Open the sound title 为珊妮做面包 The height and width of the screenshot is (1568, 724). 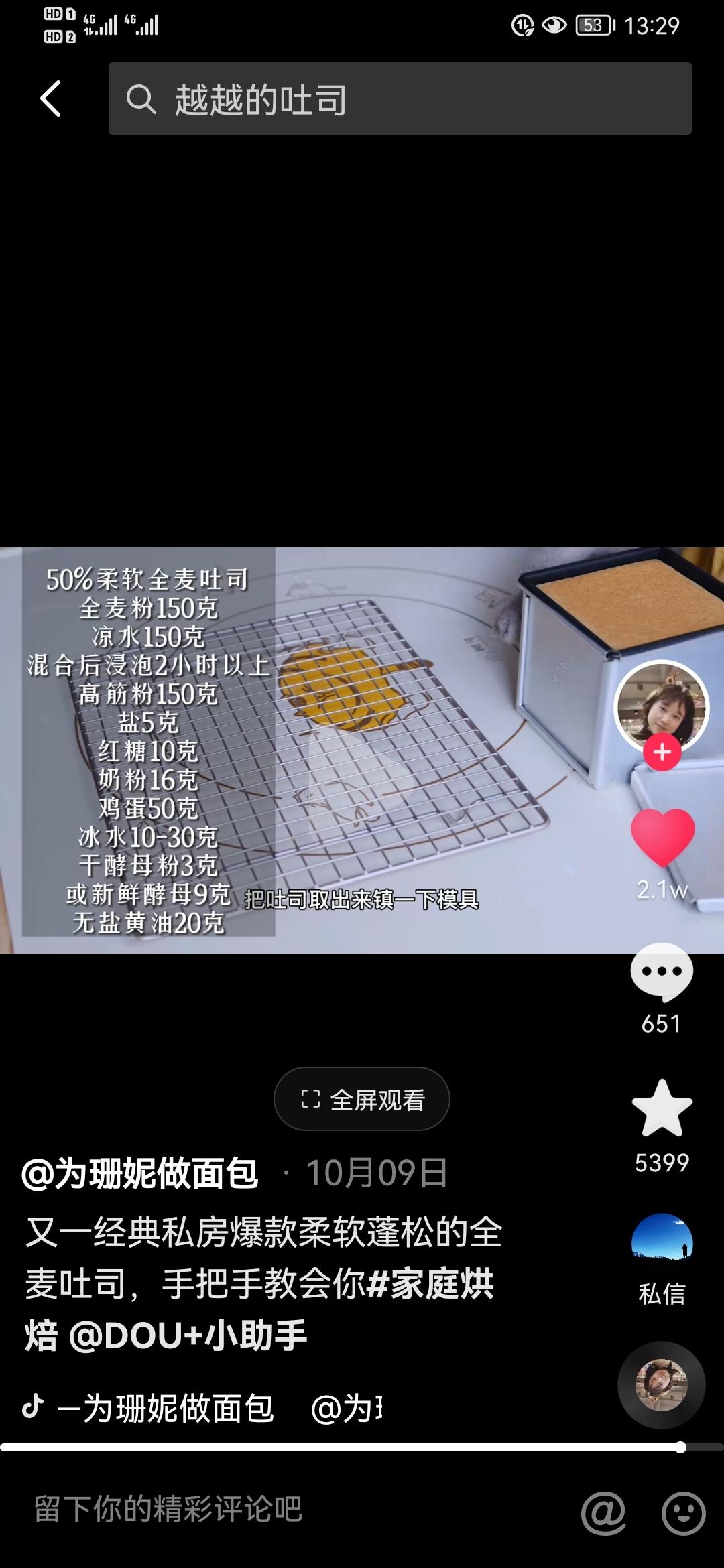(x=164, y=1408)
